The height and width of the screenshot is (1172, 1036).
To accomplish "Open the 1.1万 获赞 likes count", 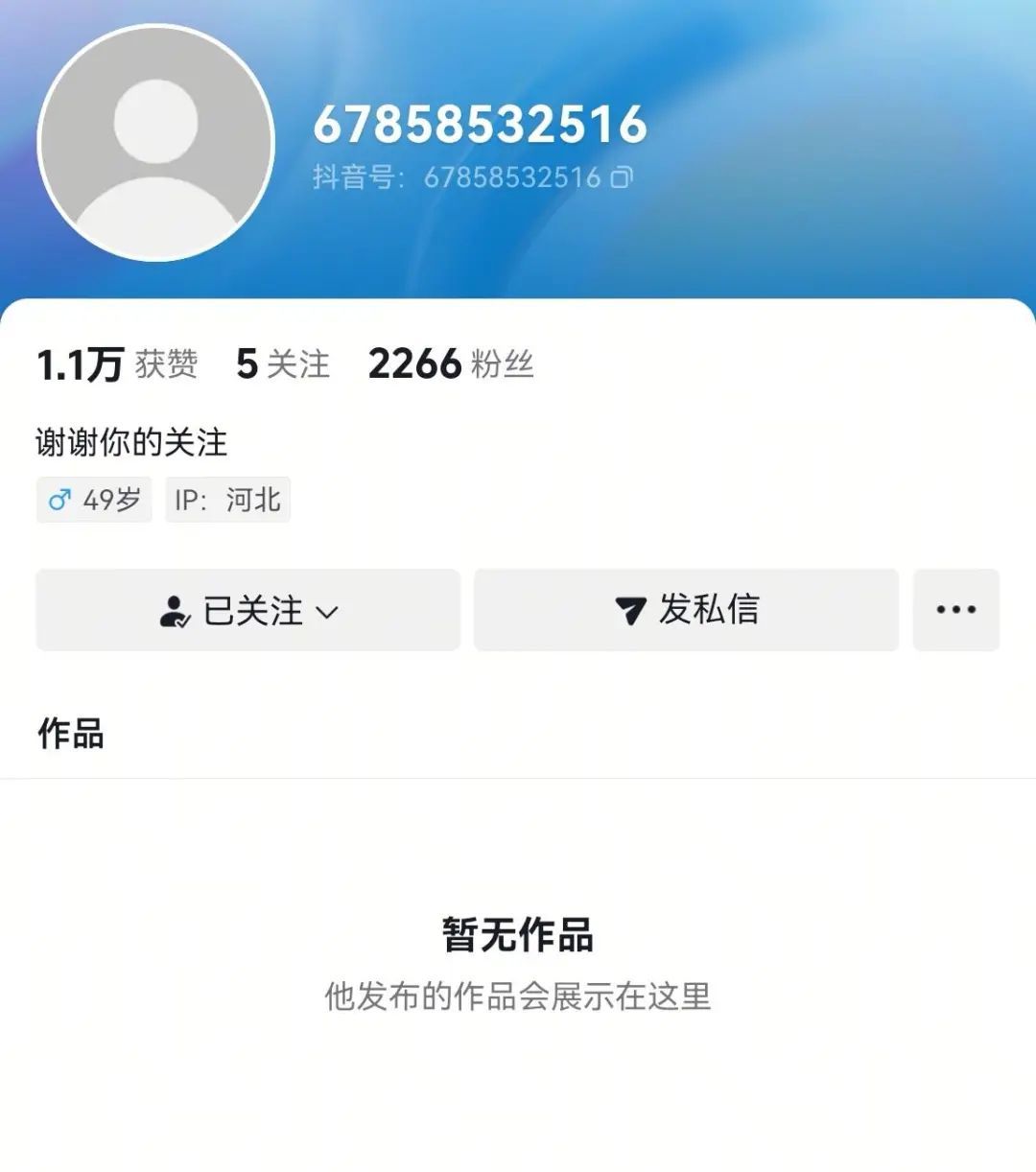I will 117,364.
